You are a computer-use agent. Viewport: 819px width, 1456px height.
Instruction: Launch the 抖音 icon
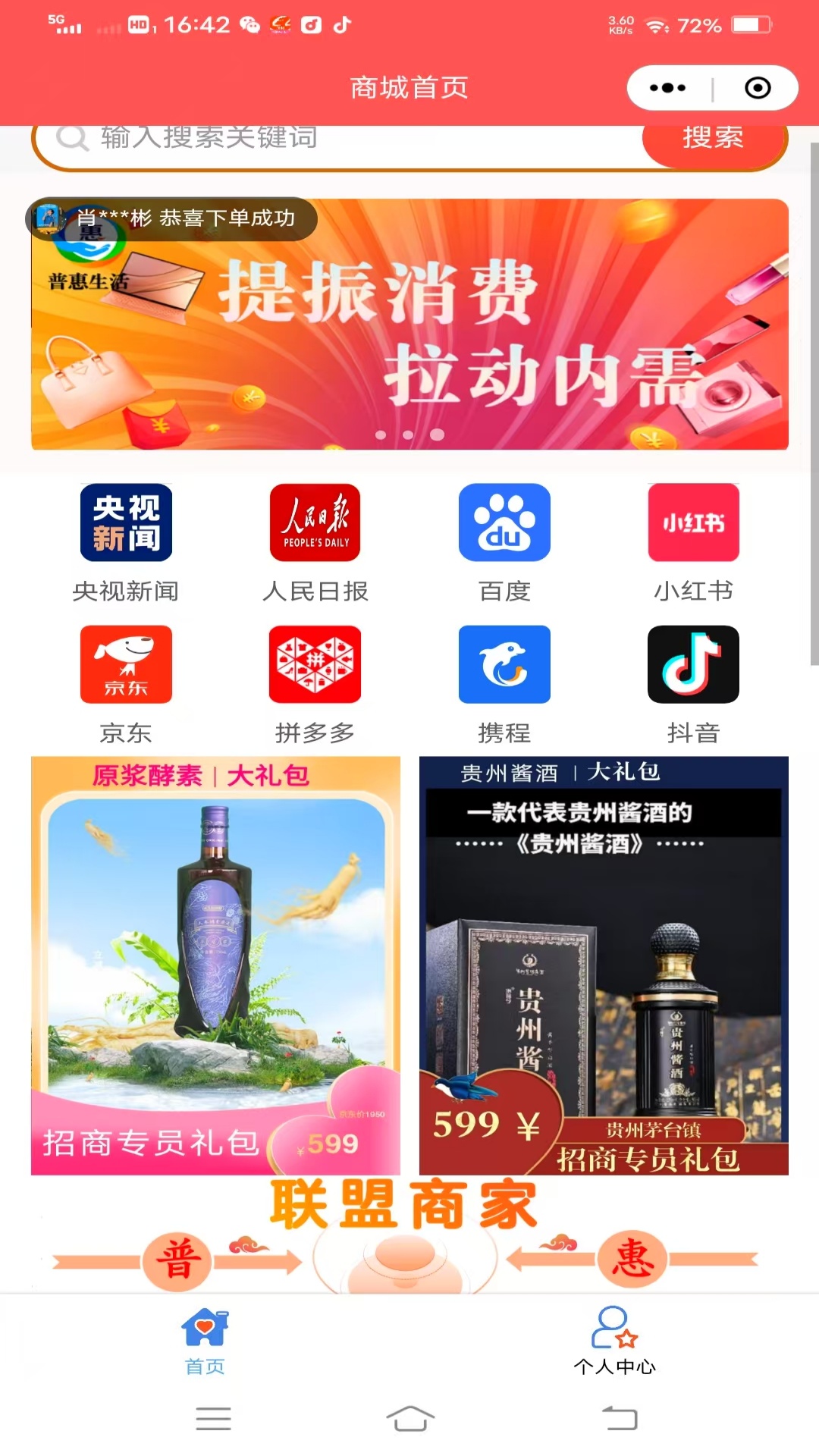click(692, 664)
